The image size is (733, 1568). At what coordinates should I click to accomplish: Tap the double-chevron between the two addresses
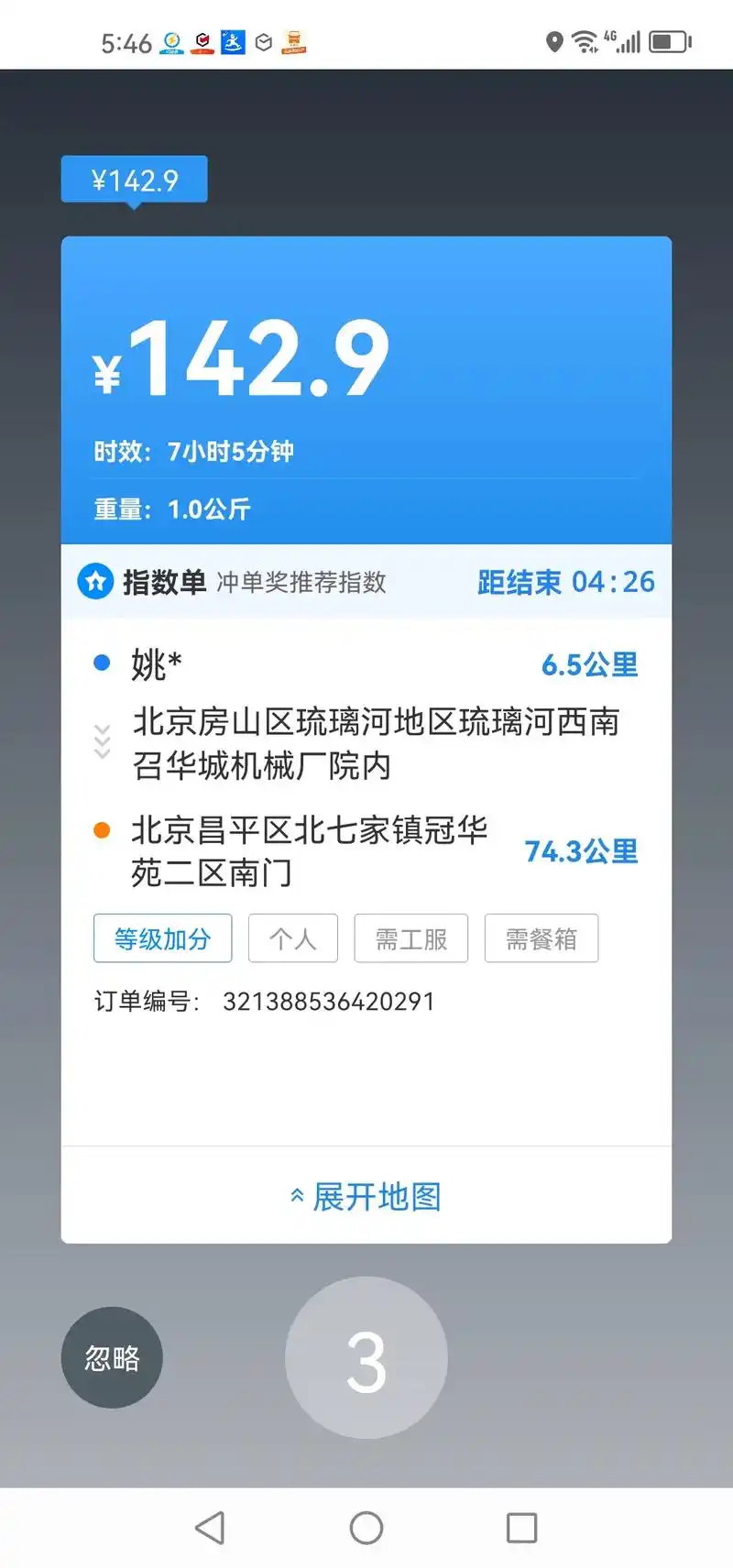pos(102,742)
